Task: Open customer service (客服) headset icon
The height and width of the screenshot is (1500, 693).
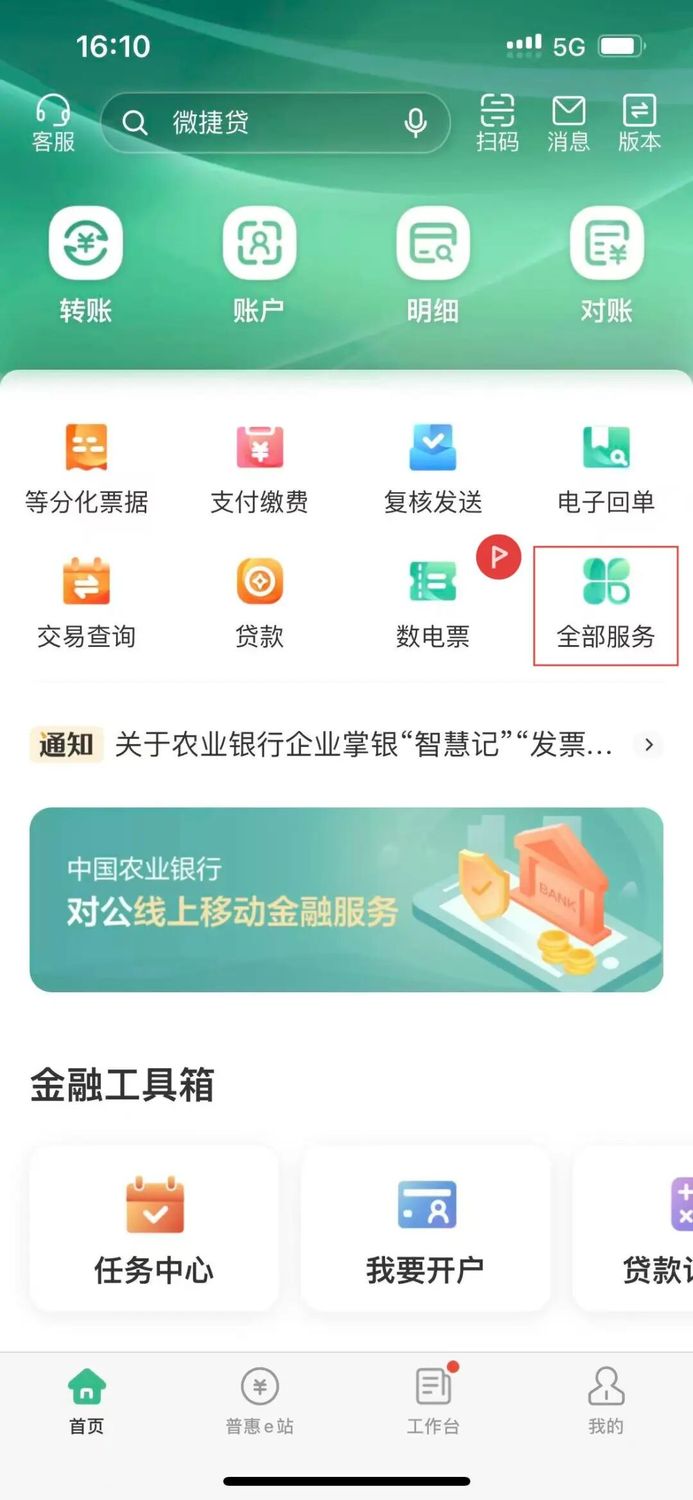Action: pyautogui.click(x=53, y=123)
